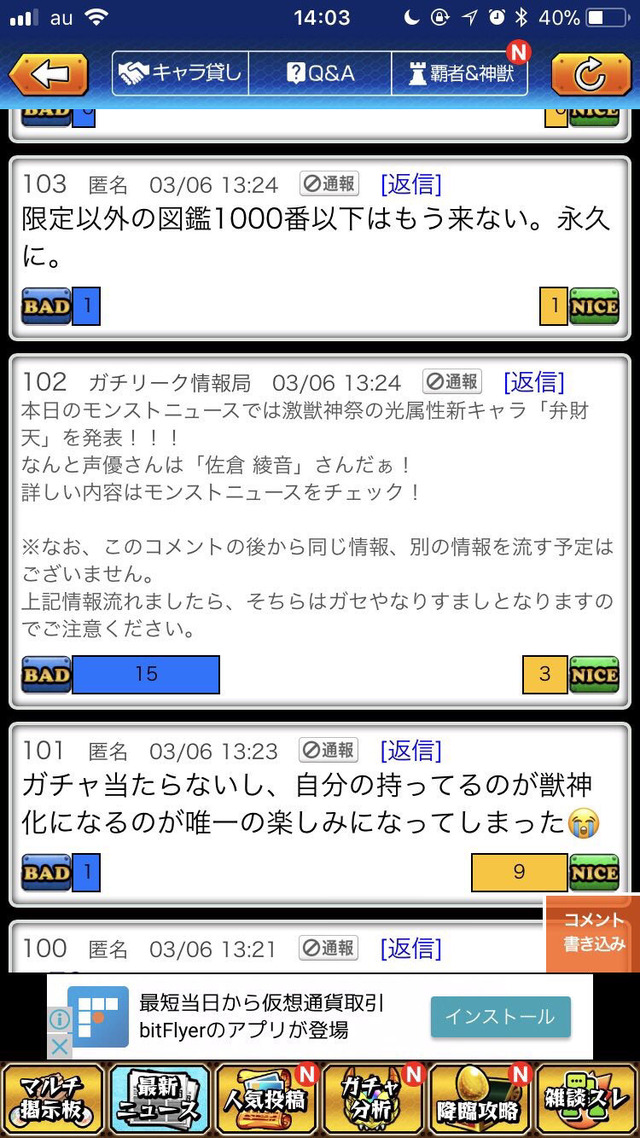640x1138 pixels.
Task: Report comment 102 with 通報
Action: pyautogui.click(x=452, y=382)
